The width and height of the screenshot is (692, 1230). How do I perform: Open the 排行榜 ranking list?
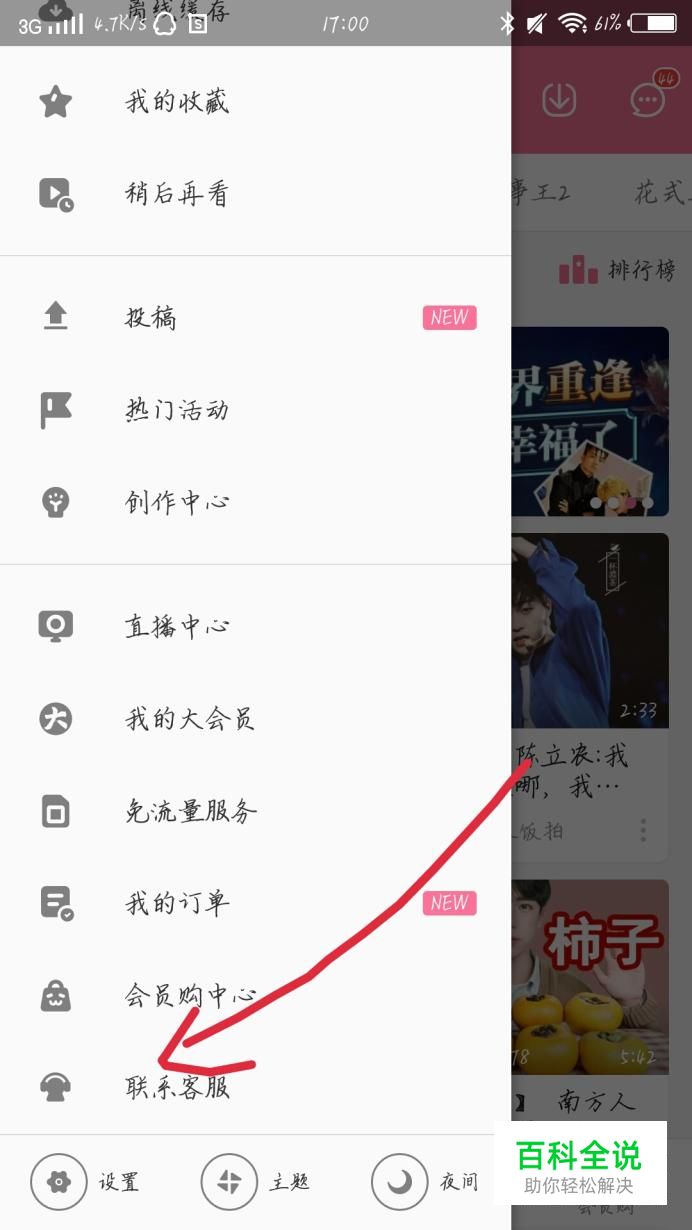pyautogui.click(x=617, y=270)
